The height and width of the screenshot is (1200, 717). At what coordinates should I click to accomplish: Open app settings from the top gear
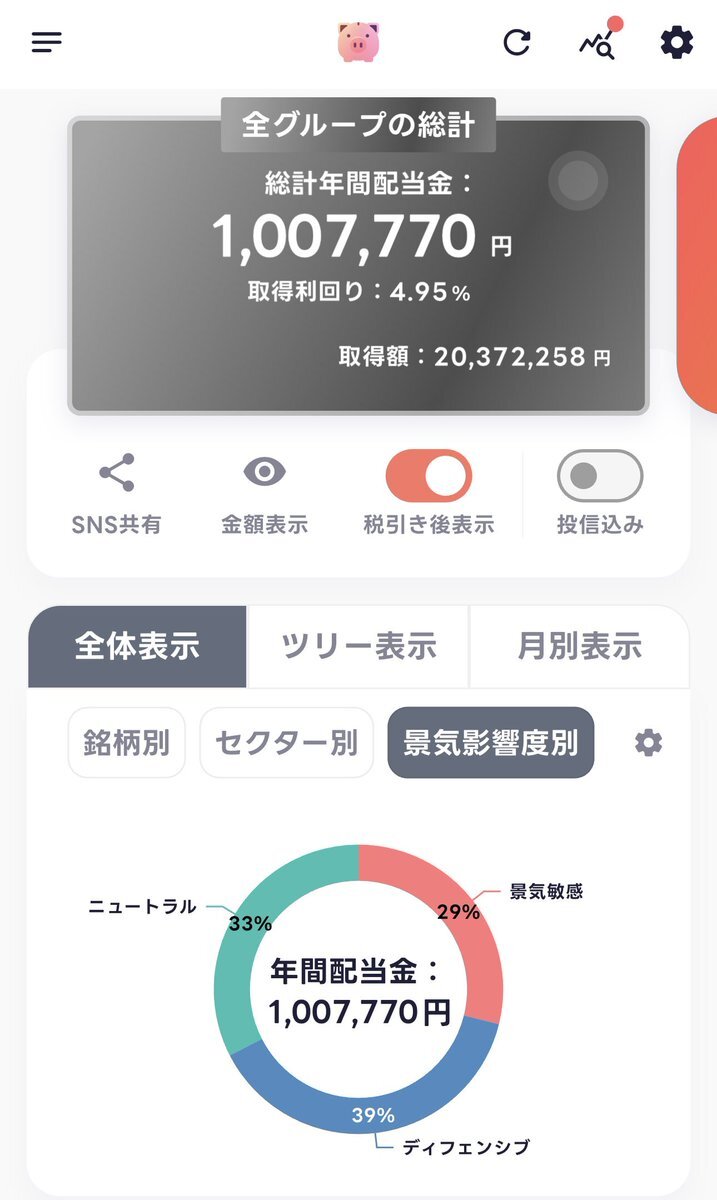tap(677, 42)
